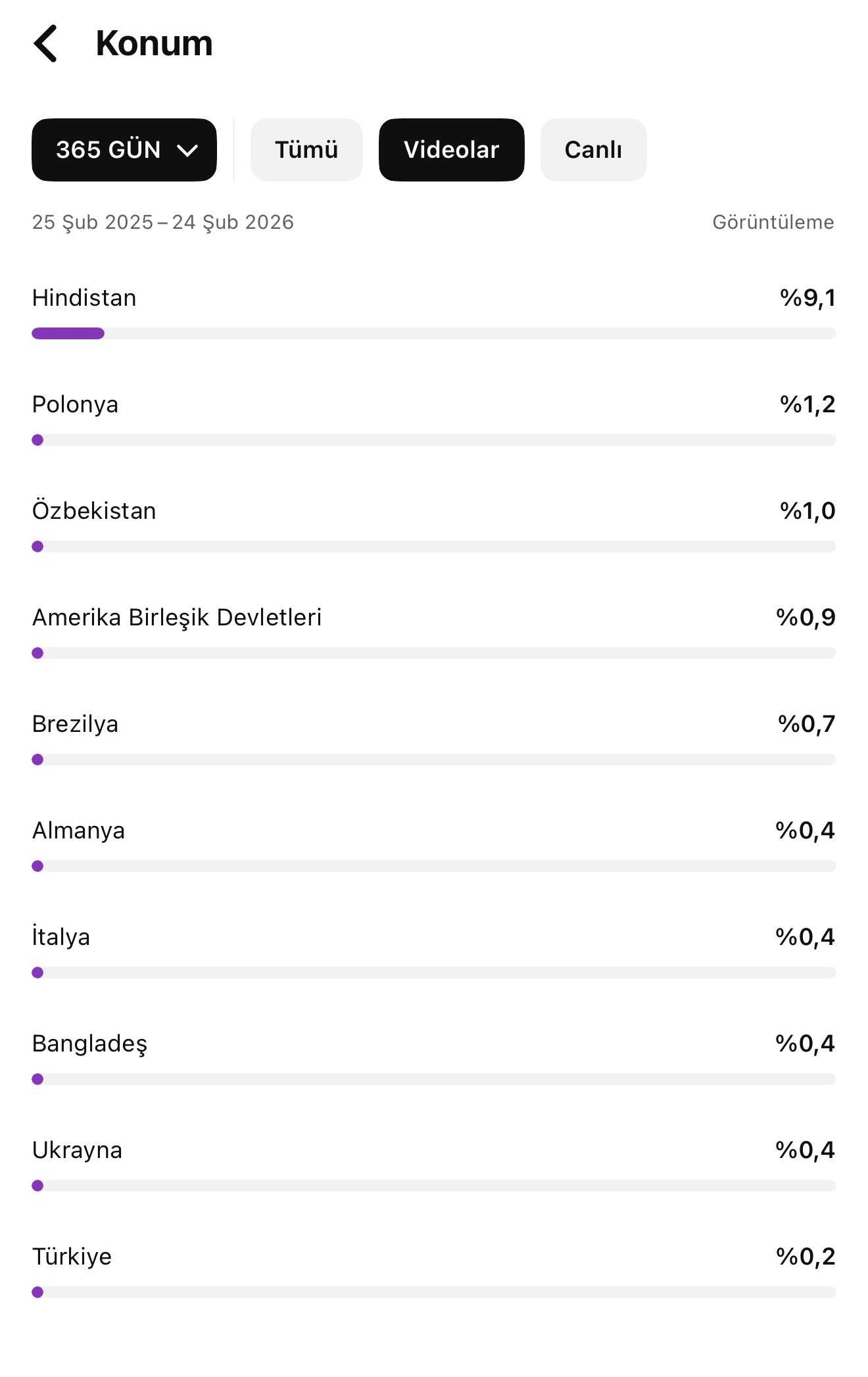Switch to the Tümü filter

point(306,150)
